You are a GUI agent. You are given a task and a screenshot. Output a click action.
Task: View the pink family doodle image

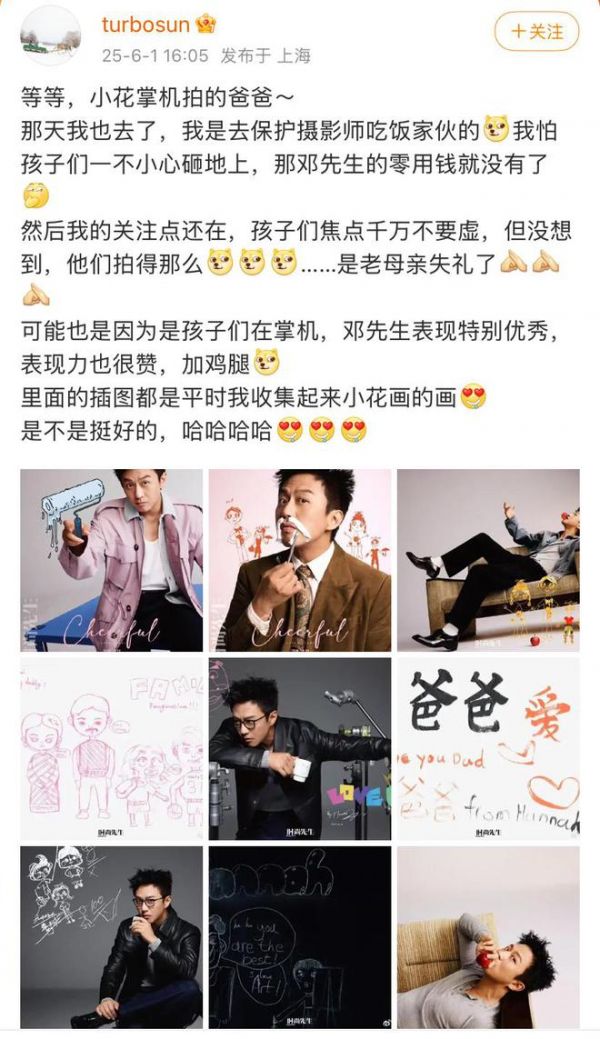[x=110, y=748]
